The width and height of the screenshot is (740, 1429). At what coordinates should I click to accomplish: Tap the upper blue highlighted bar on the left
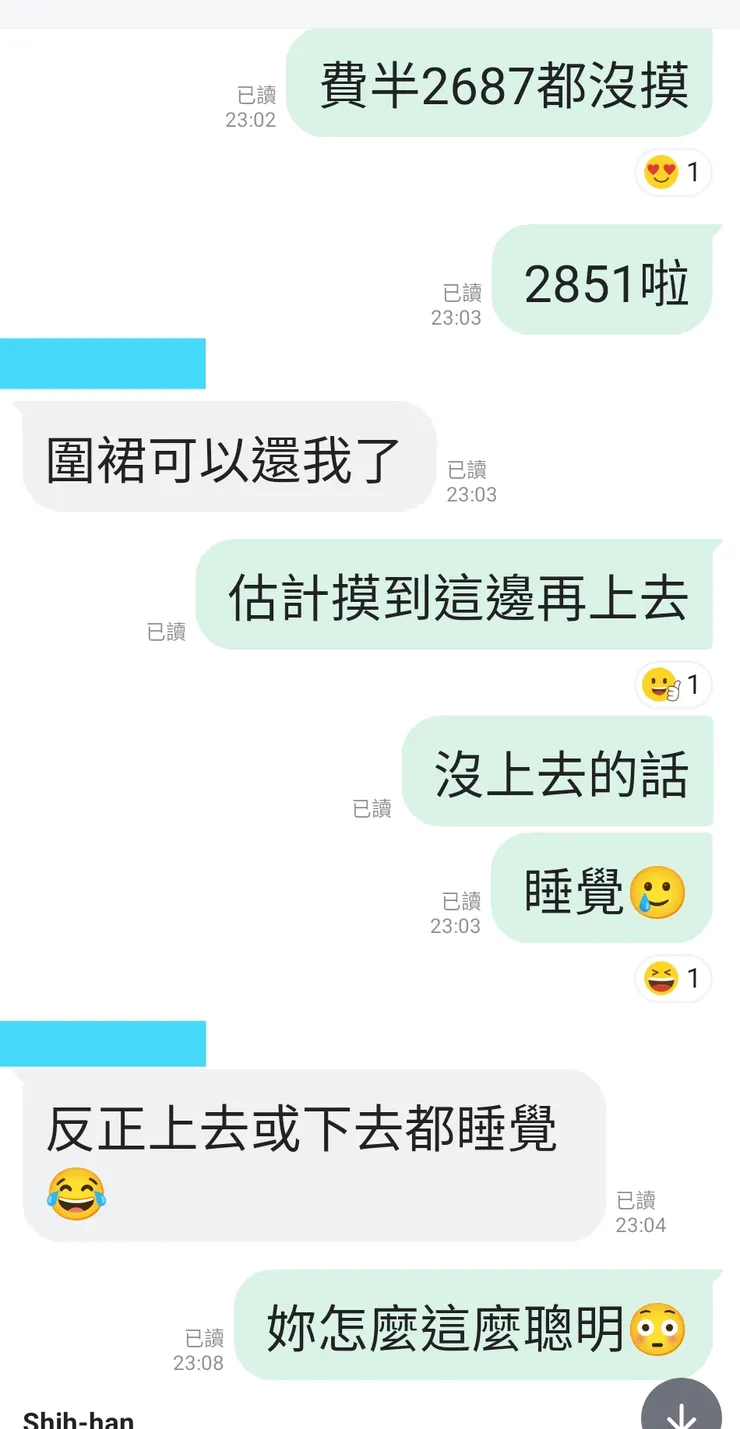pos(103,364)
